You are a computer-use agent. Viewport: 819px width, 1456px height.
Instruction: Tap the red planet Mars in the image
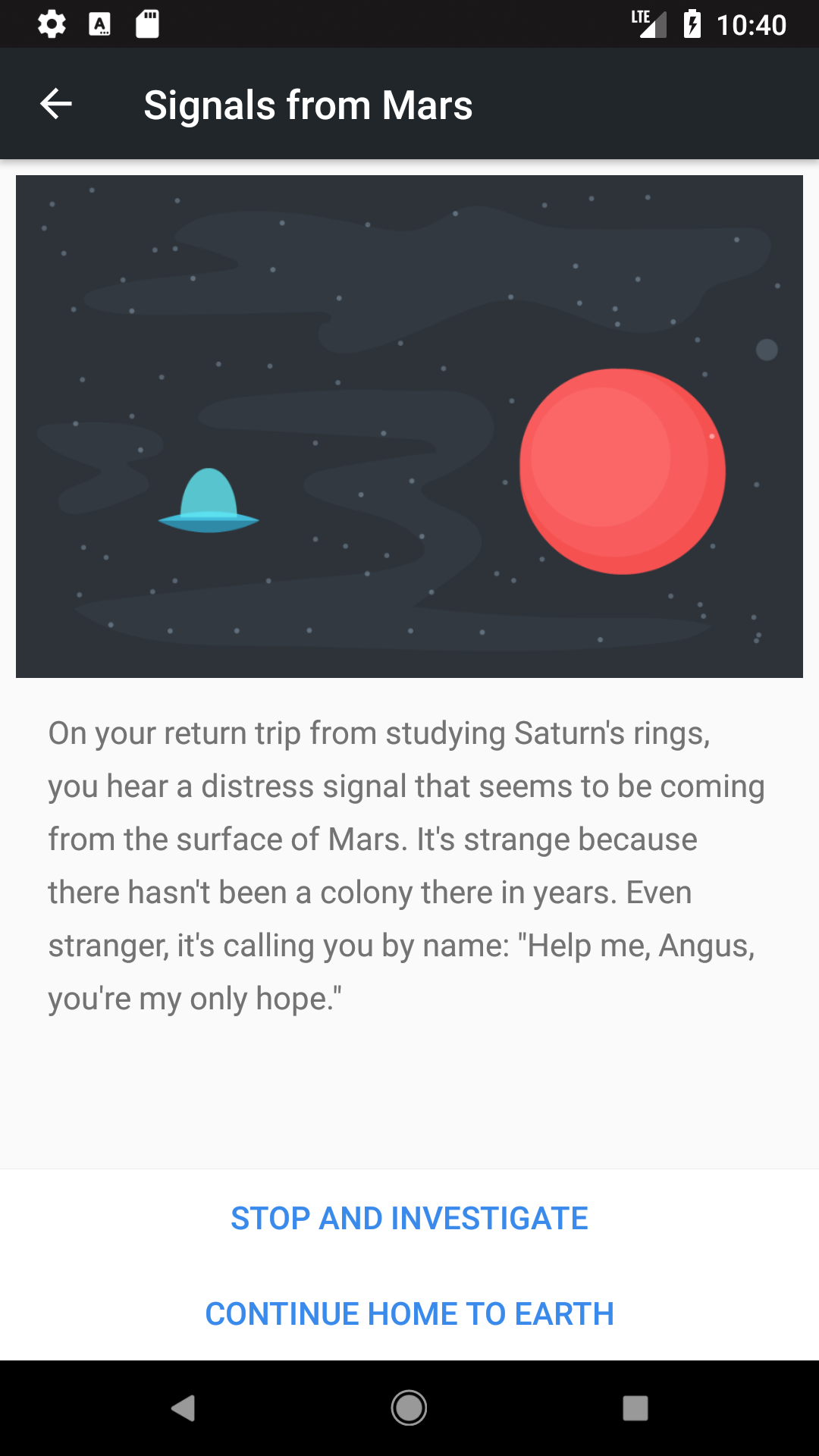622,470
